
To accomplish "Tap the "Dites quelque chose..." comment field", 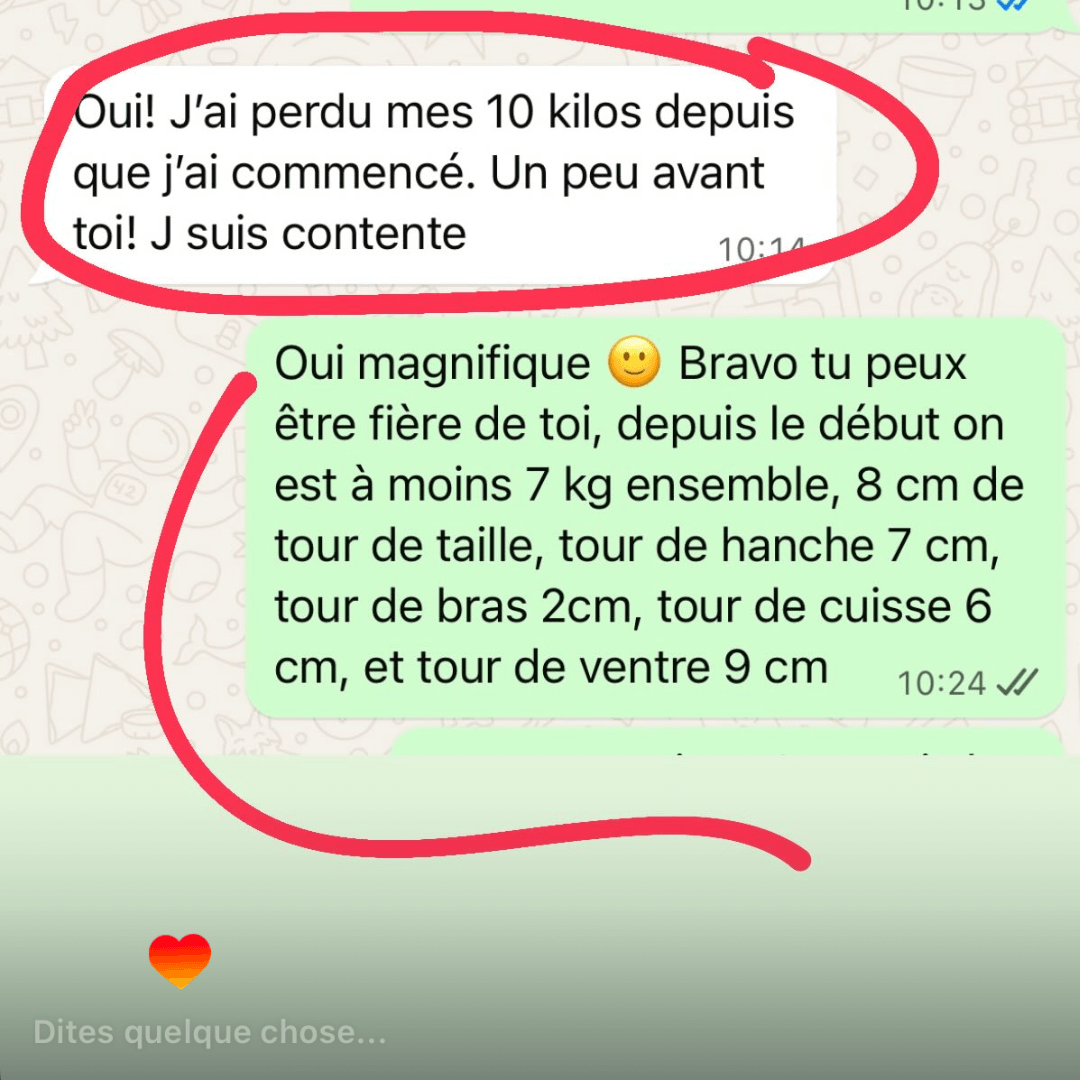I will (210, 1032).
